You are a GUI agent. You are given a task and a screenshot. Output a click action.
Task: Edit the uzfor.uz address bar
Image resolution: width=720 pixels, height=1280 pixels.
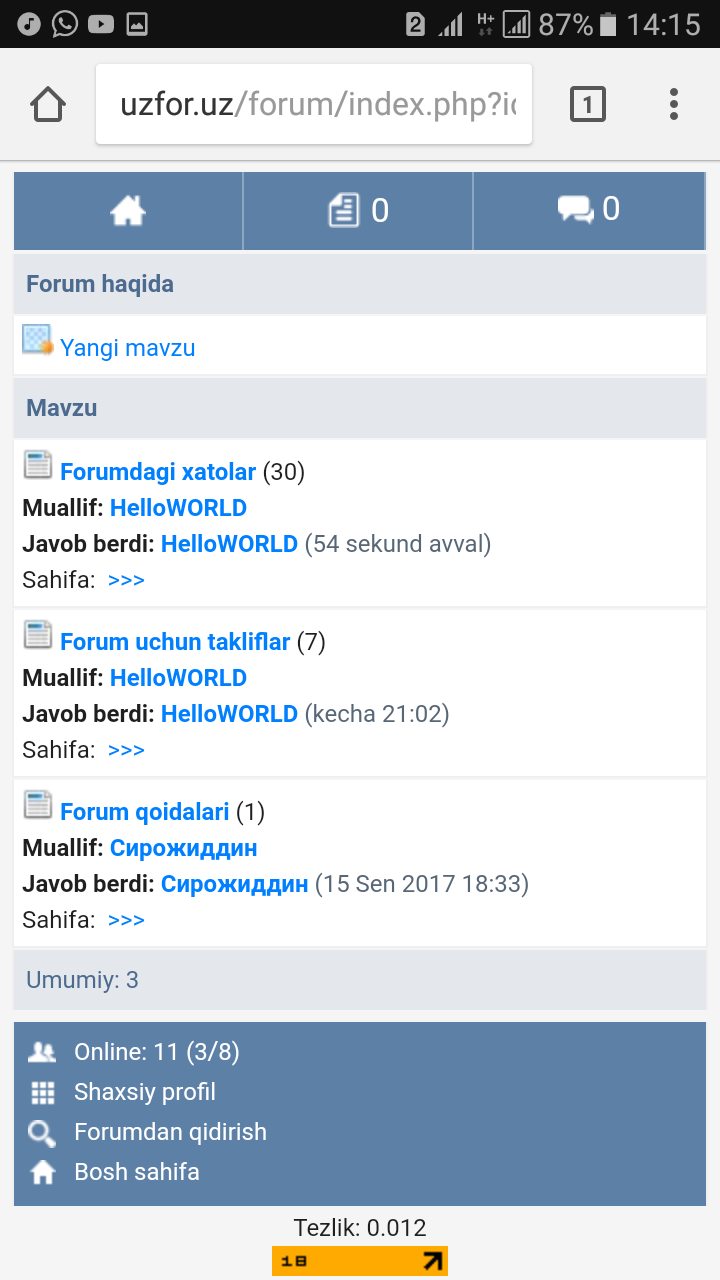[315, 104]
